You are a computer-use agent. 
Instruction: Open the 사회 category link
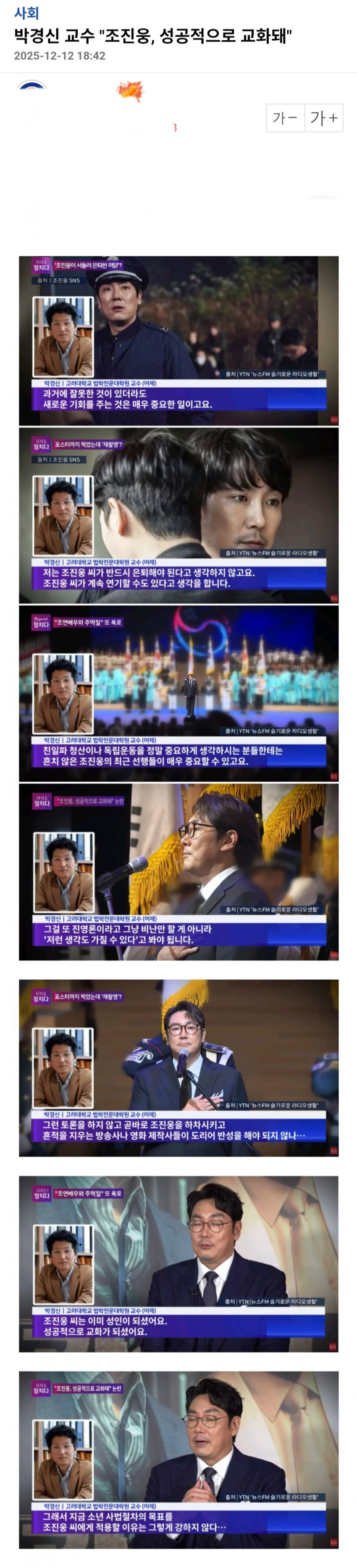(26, 13)
